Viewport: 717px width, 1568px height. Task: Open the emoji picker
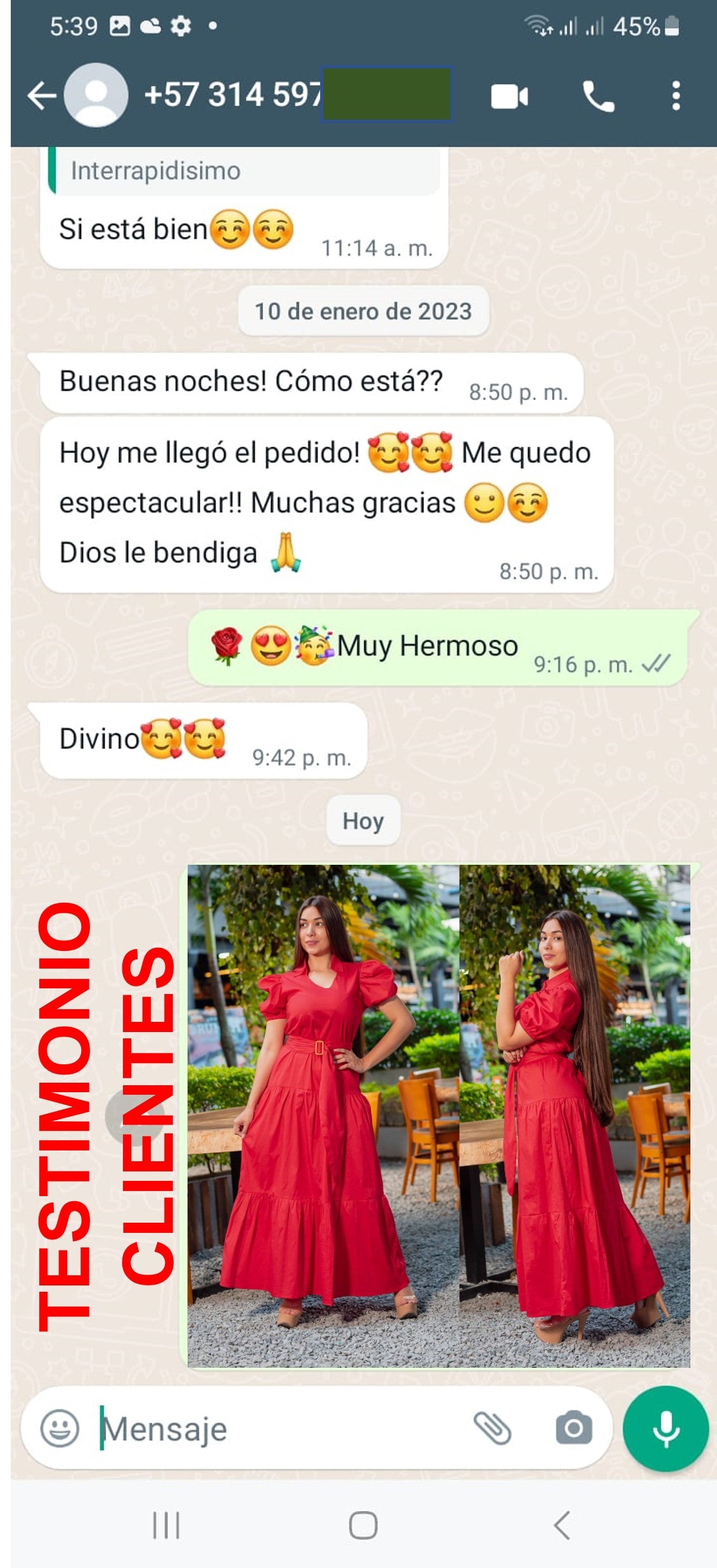pos(60,1429)
